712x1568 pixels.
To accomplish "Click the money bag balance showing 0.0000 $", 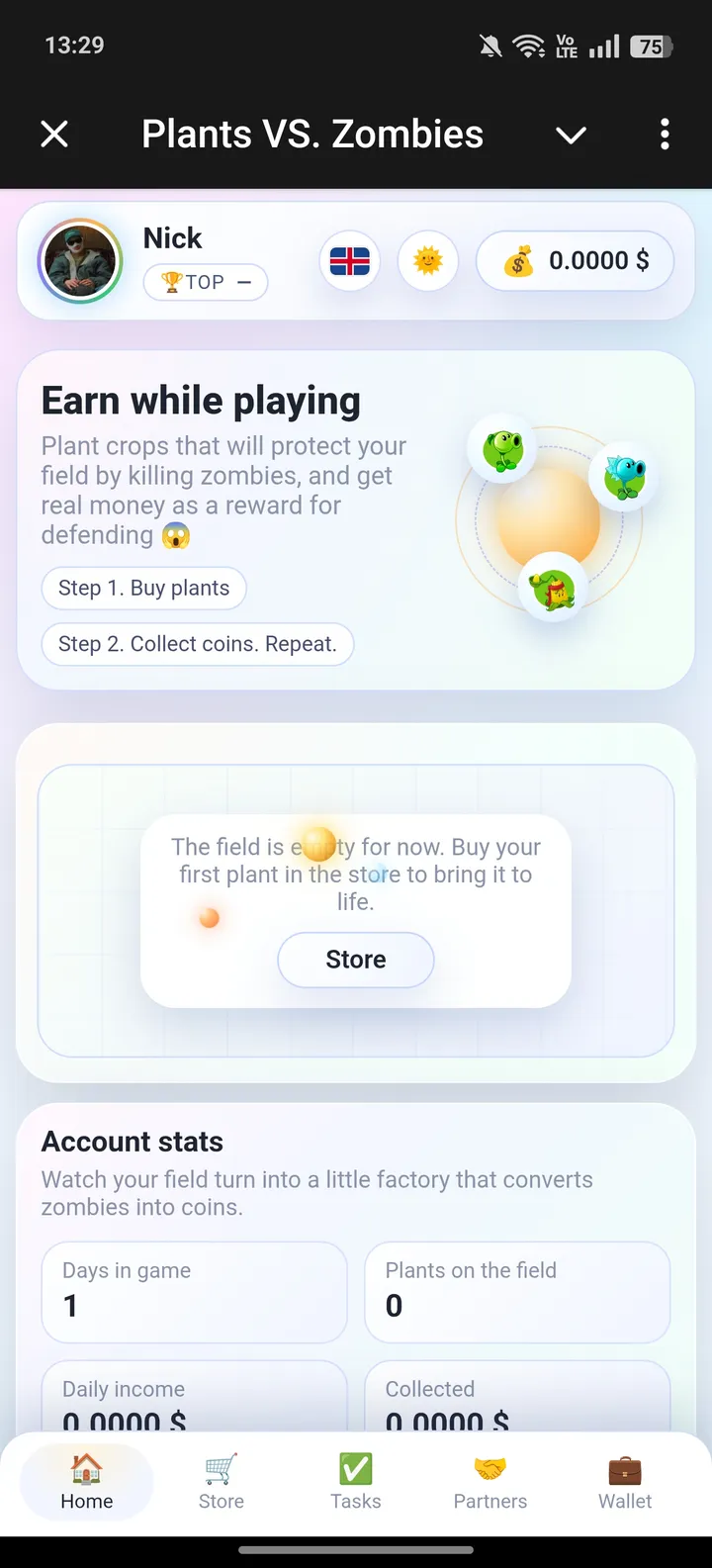I will [575, 260].
